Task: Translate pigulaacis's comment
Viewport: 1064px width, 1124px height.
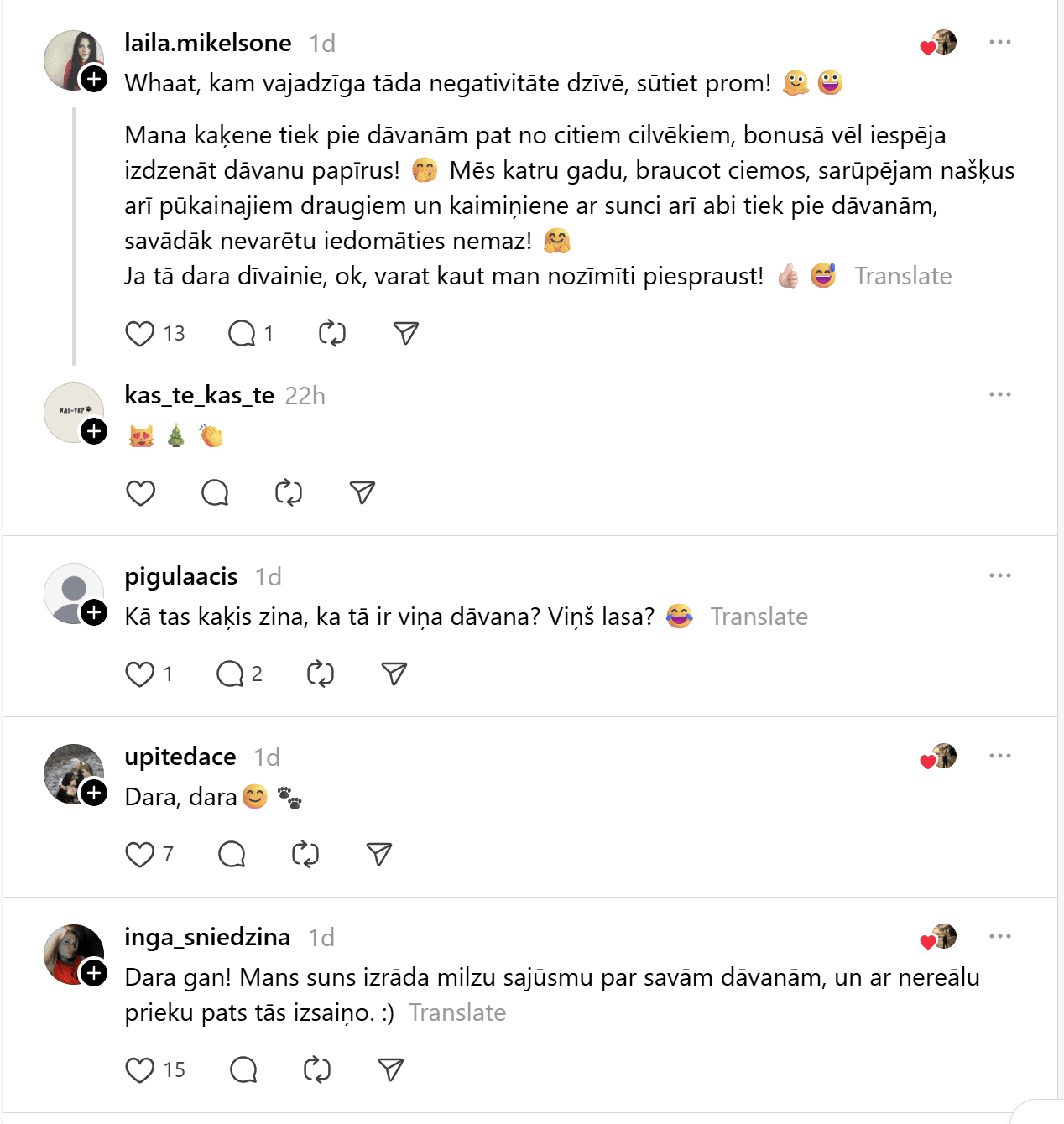Action: pos(759,617)
